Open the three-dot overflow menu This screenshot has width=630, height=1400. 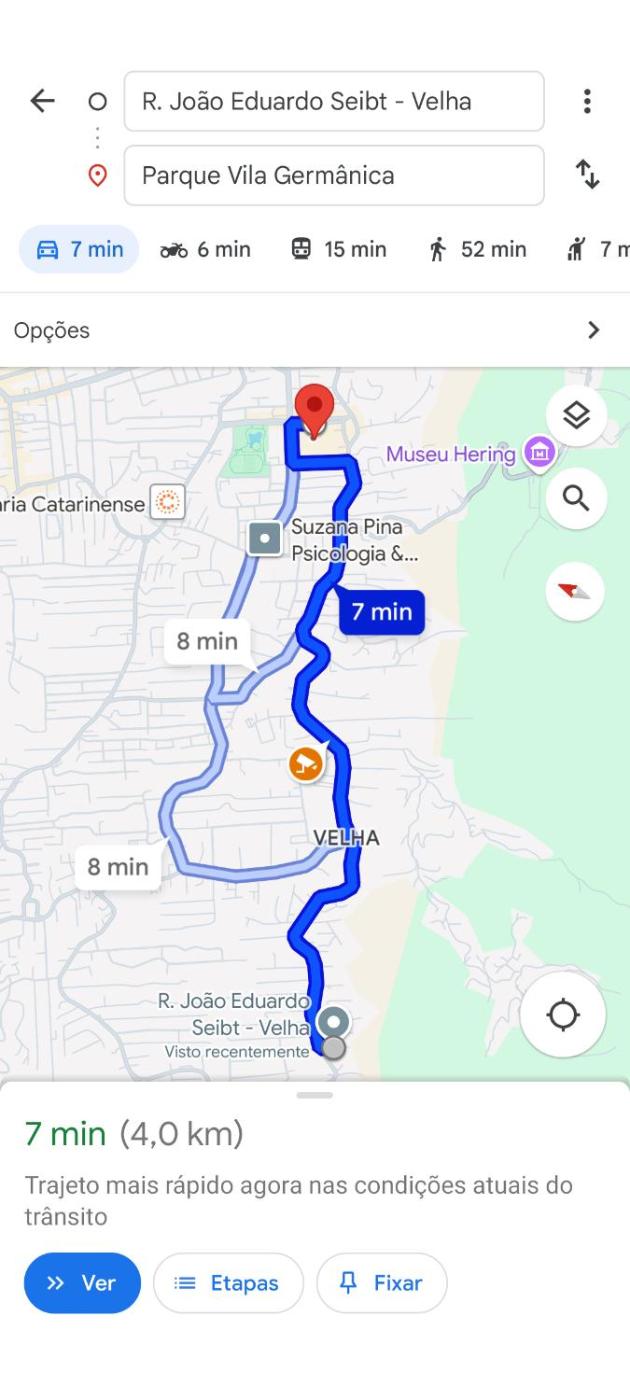(587, 101)
